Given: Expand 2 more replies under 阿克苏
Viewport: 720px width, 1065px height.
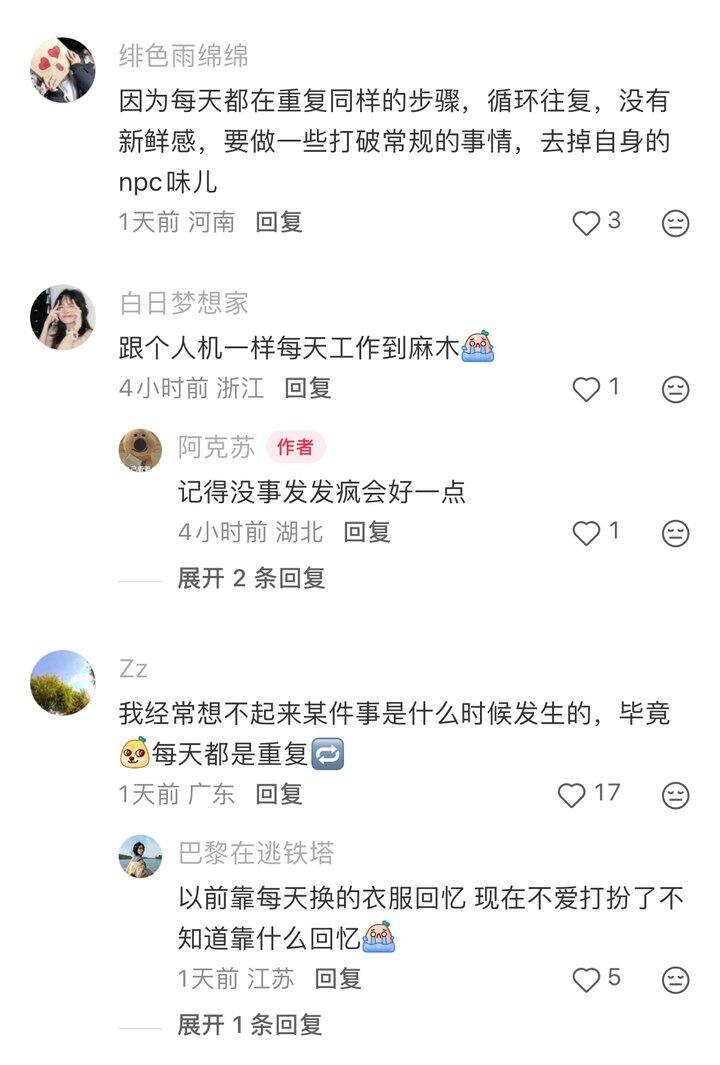Looking at the screenshot, I should [251, 578].
